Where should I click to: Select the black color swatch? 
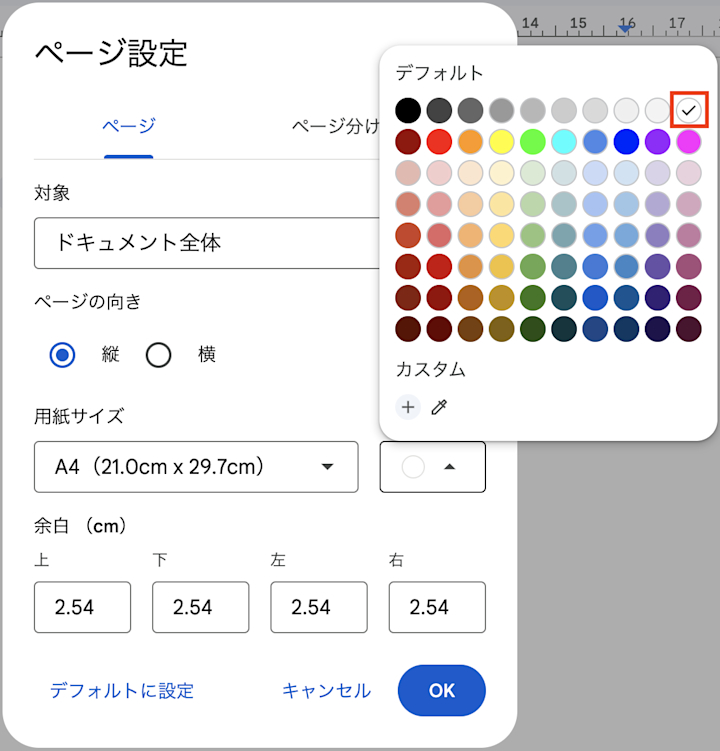(408, 110)
